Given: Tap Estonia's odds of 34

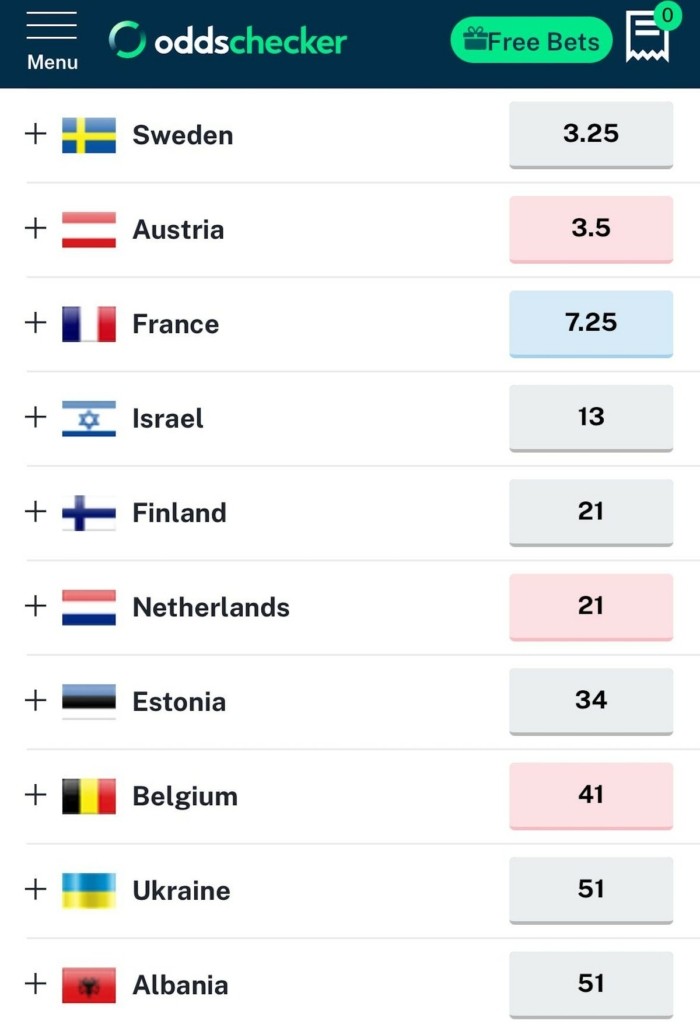Looking at the screenshot, I should point(591,700).
